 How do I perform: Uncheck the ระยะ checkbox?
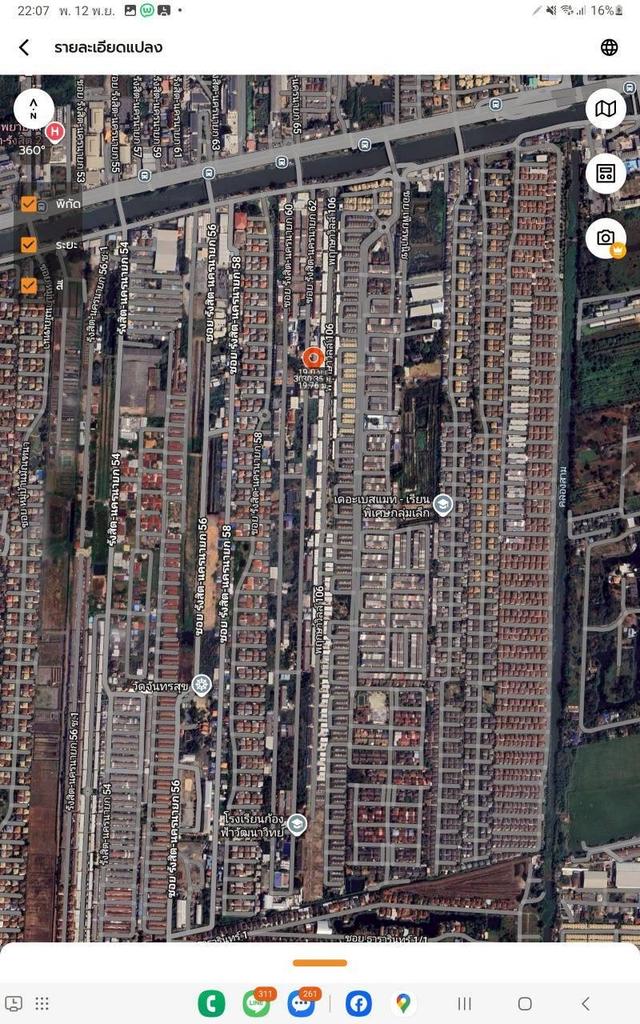point(29,244)
